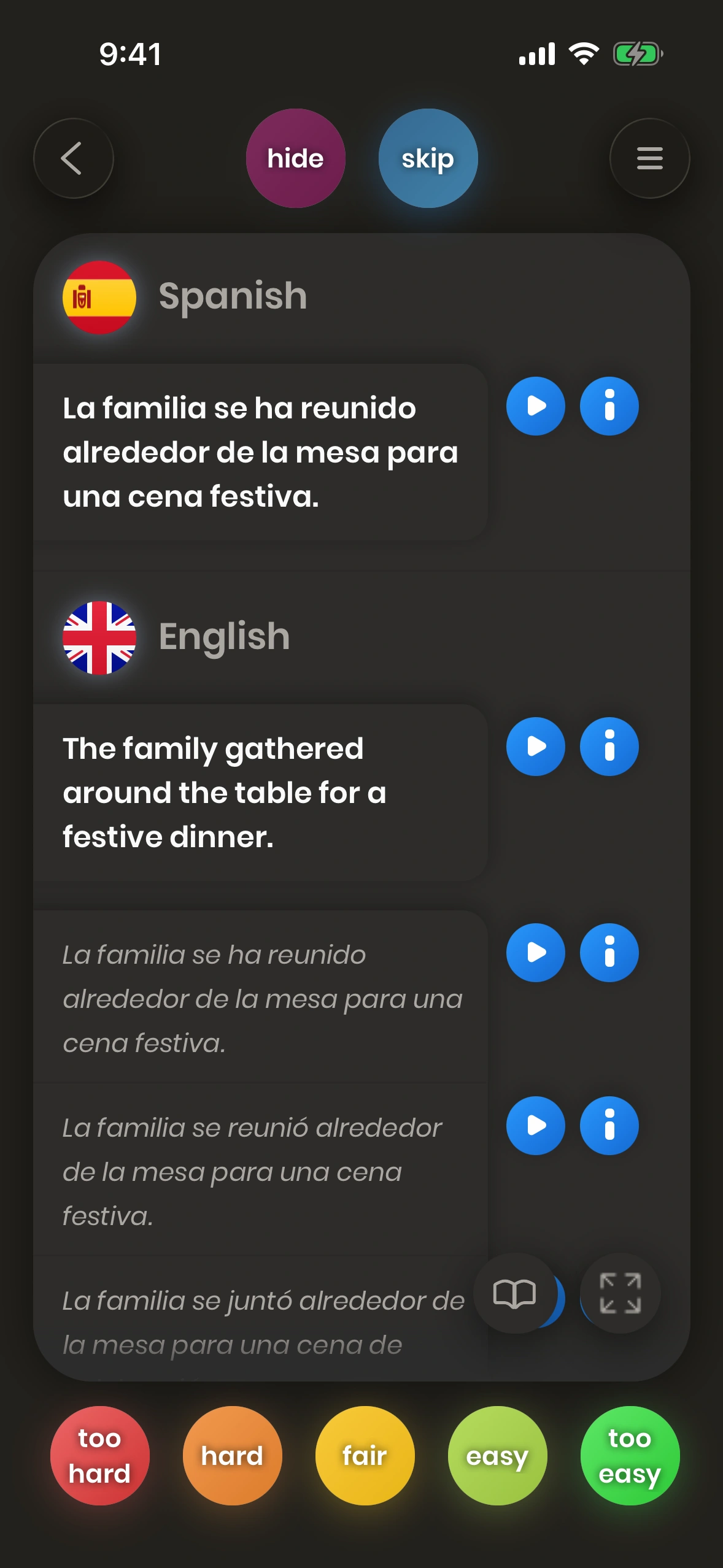723x1568 pixels.
Task: Tap the hide button
Action: pos(295,158)
